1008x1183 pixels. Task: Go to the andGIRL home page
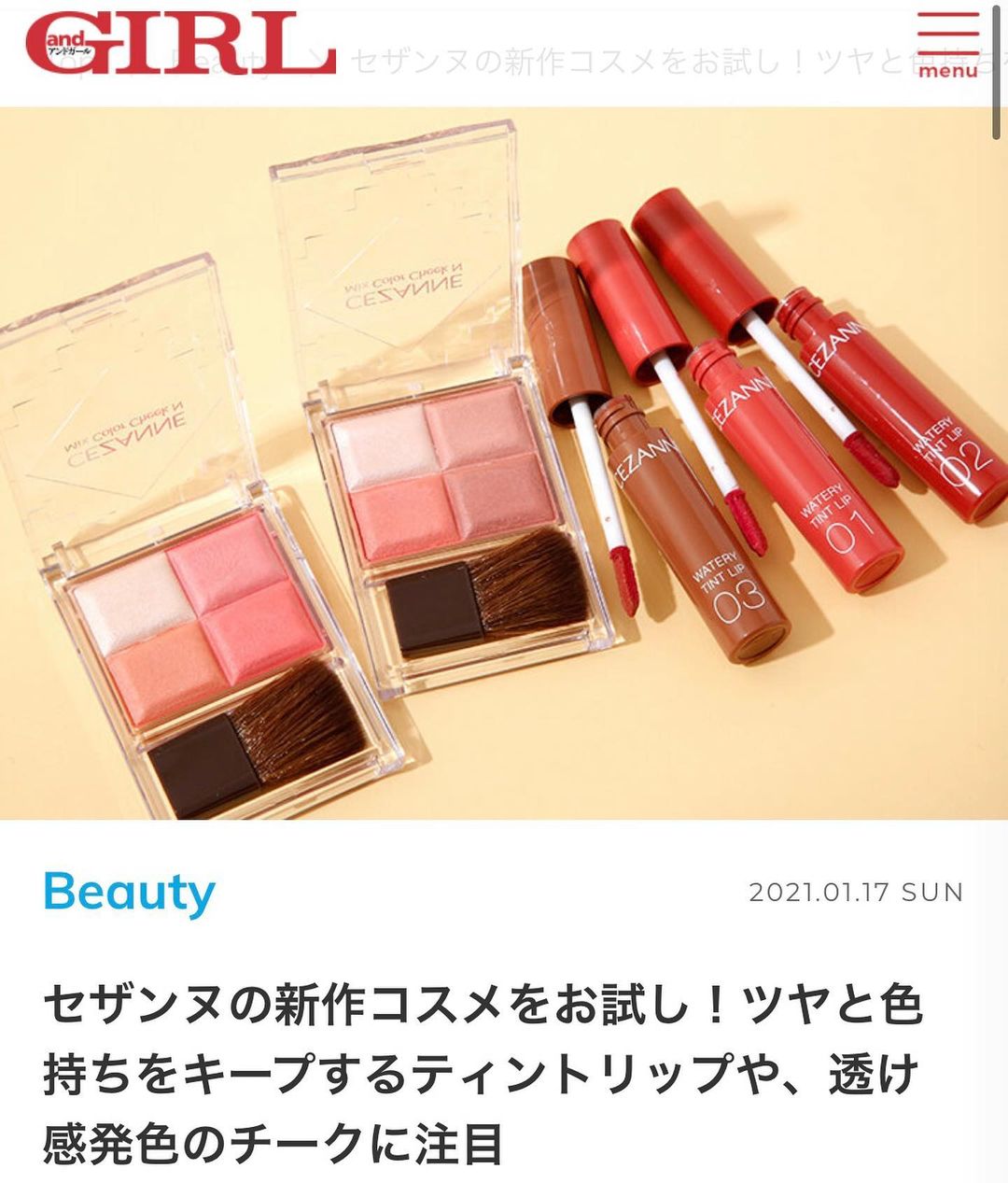tap(180, 44)
